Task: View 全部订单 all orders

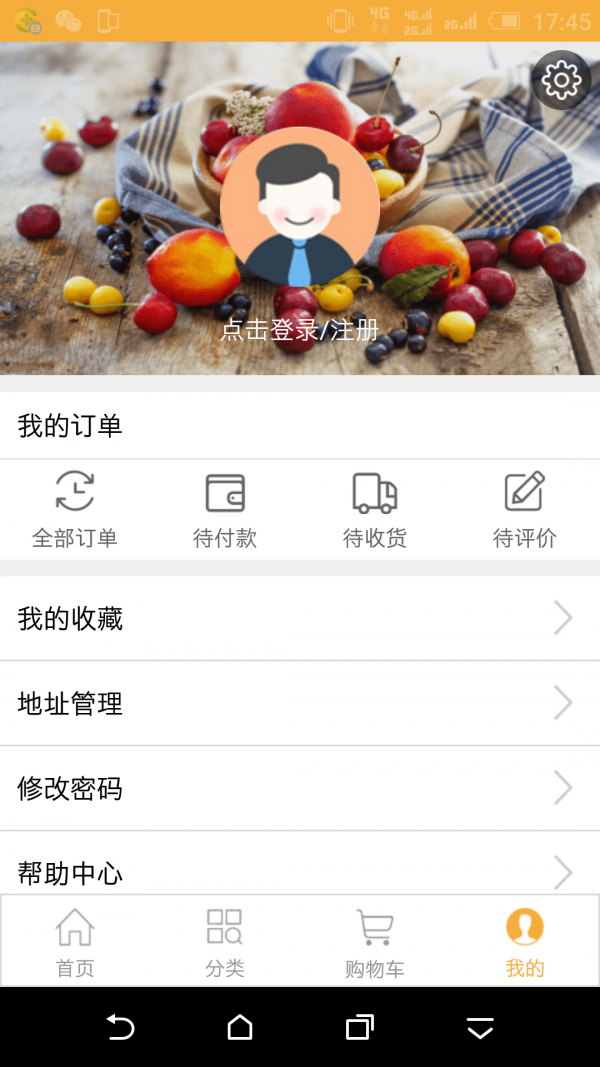Action: click(75, 510)
